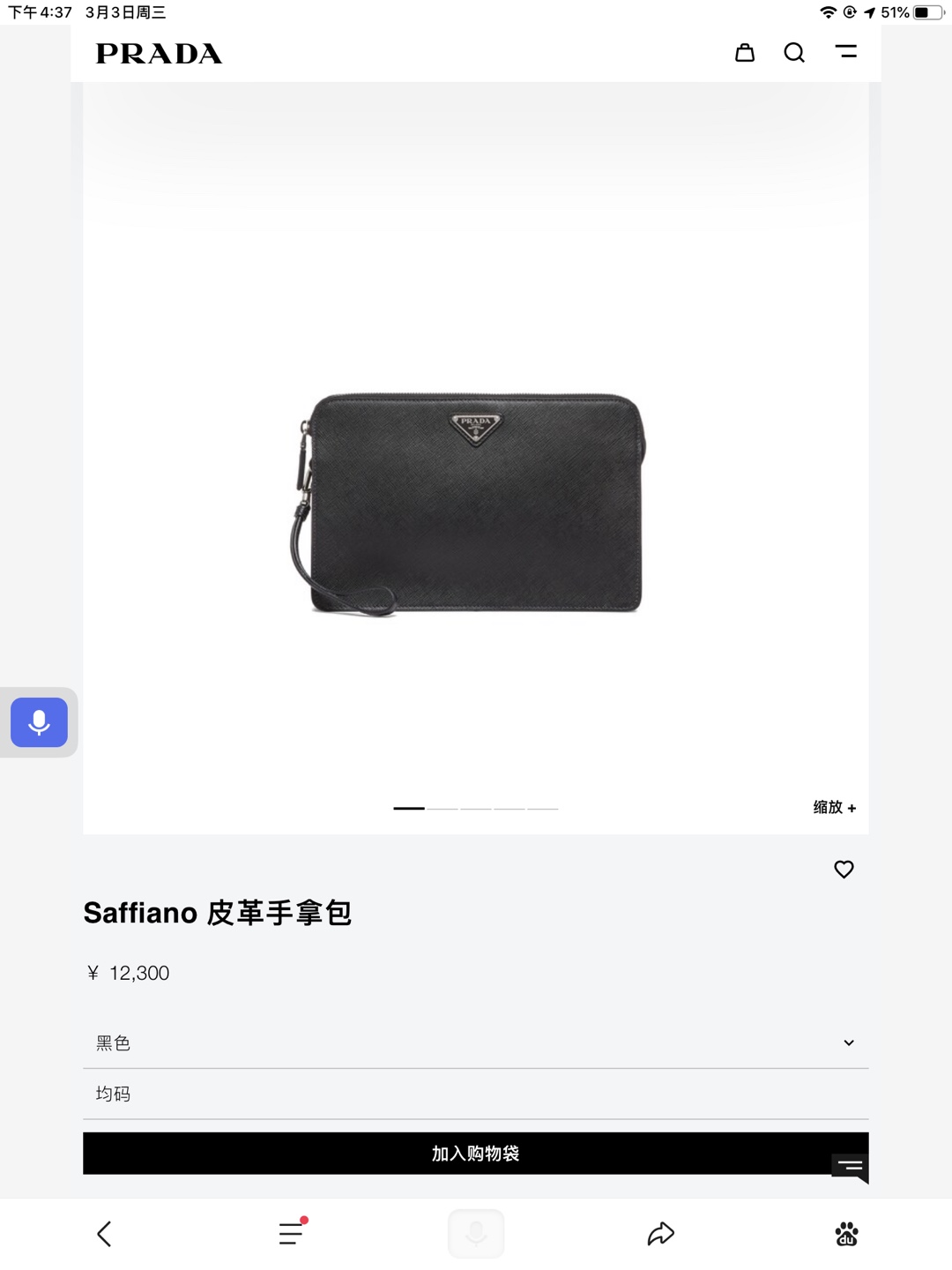Tap 缩放 + to zoom product image
Image resolution: width=952 pixels, height=1270 pixels.
click(834, 807)
